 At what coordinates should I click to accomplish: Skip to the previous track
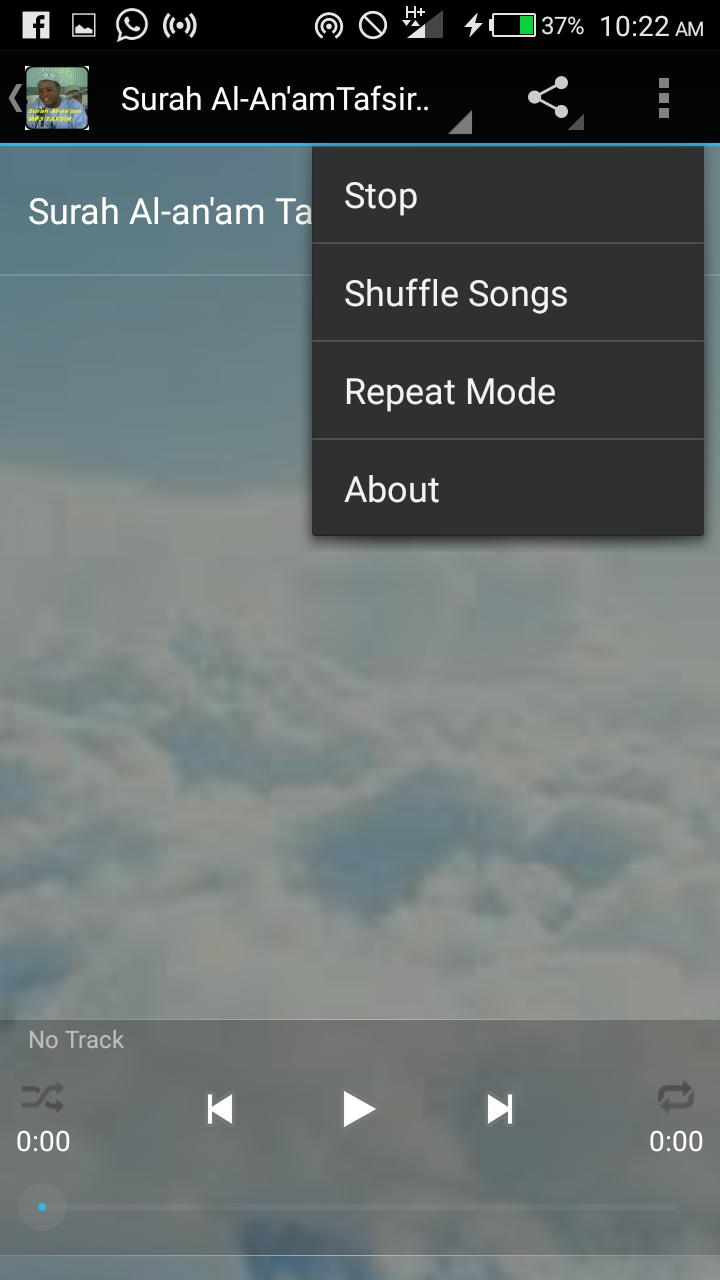219,1109
